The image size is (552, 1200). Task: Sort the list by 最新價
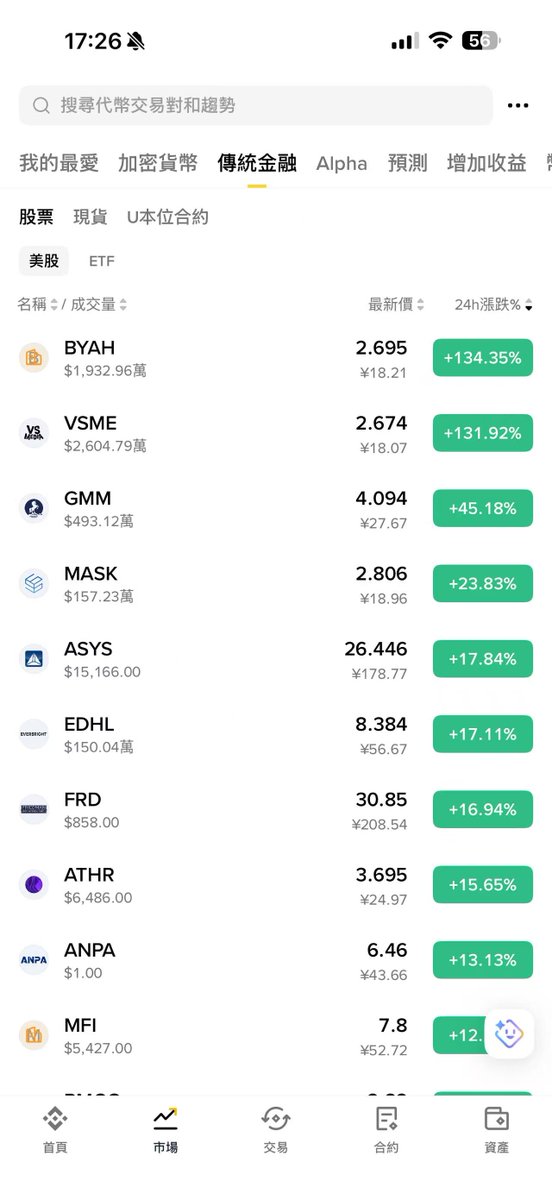pyautogui.click(x=396, y=304)
